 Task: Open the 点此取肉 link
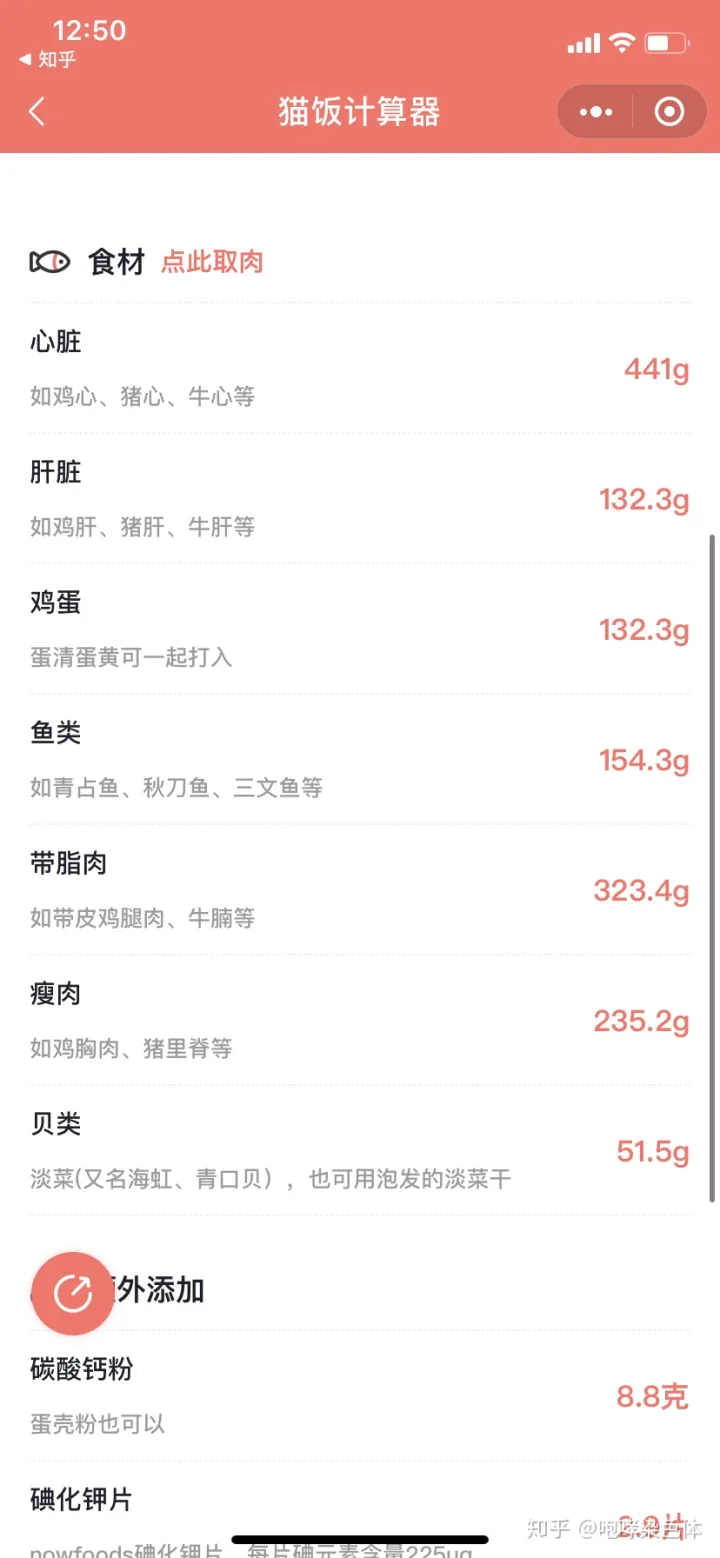tap(211, 261)
